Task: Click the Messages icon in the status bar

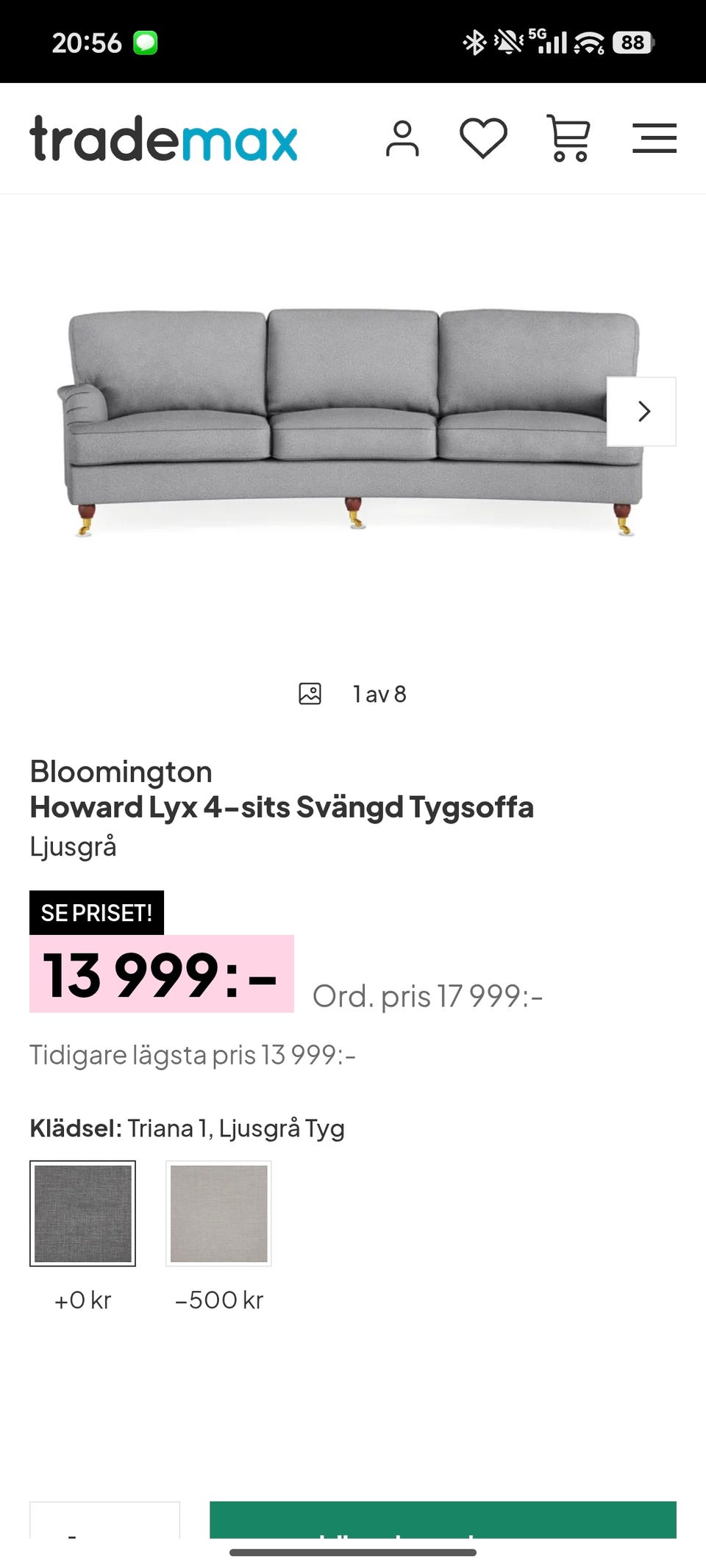Action: [x=145, y=42]
